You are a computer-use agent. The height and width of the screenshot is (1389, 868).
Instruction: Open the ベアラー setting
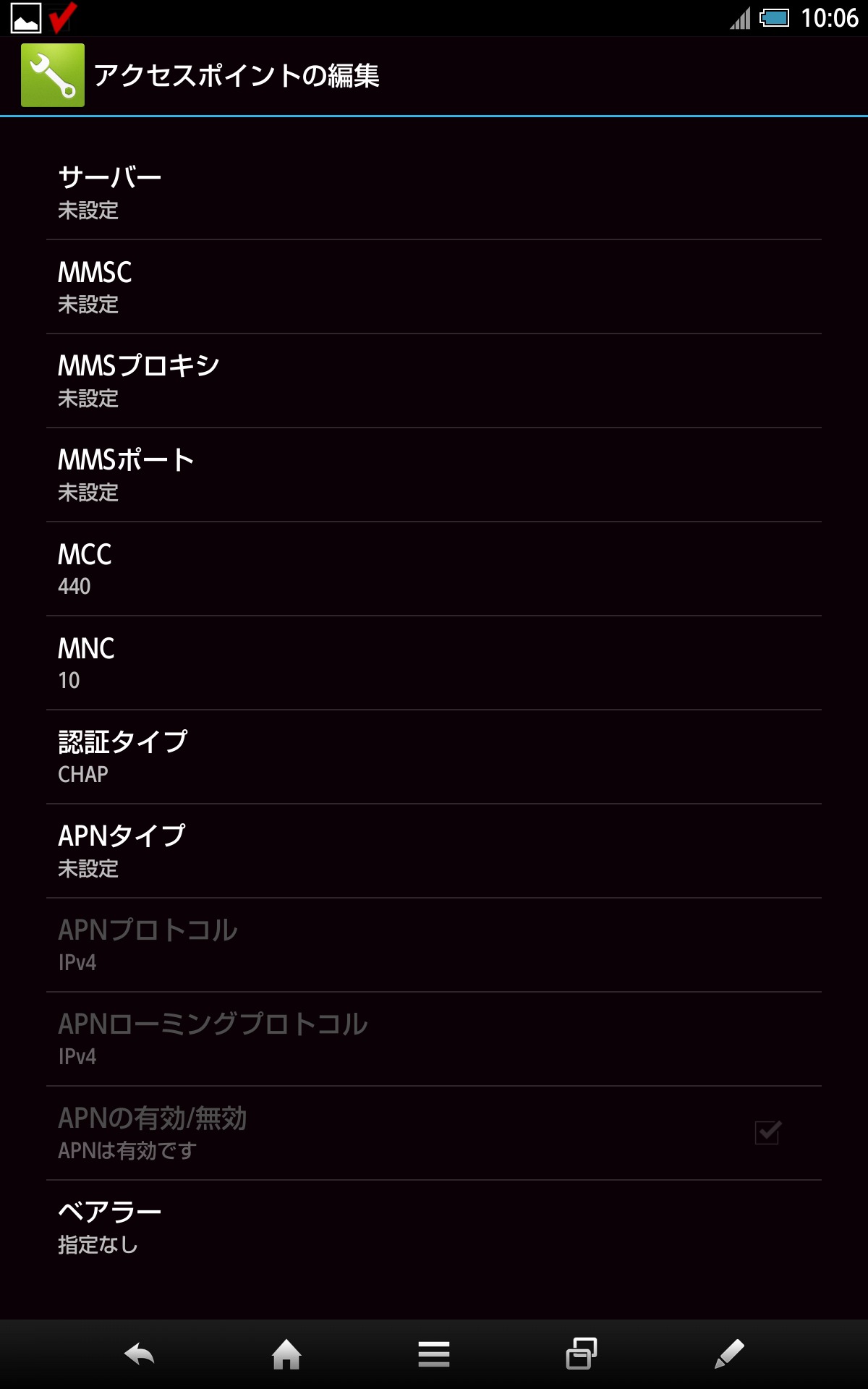[x=434, y=1227]
